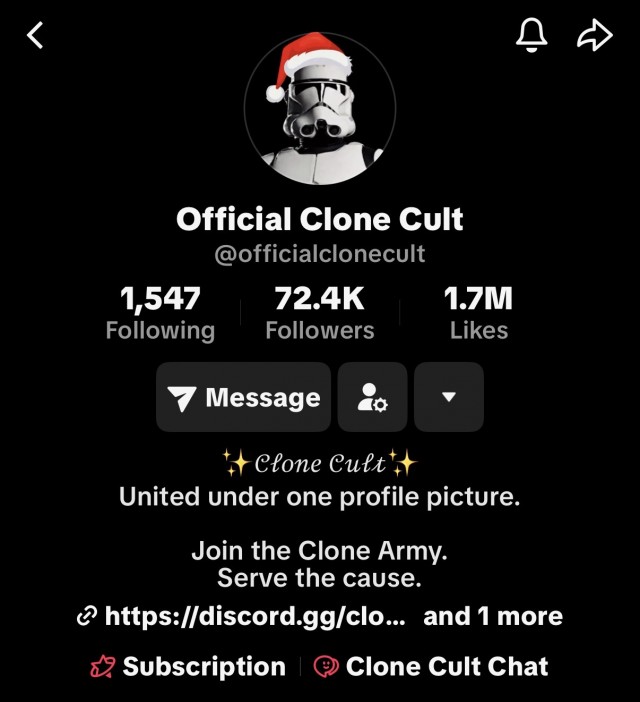Open the discord.gg link in the bio
Screen dimensions: 640x702
pyautogui.click(x=243, y=616)
